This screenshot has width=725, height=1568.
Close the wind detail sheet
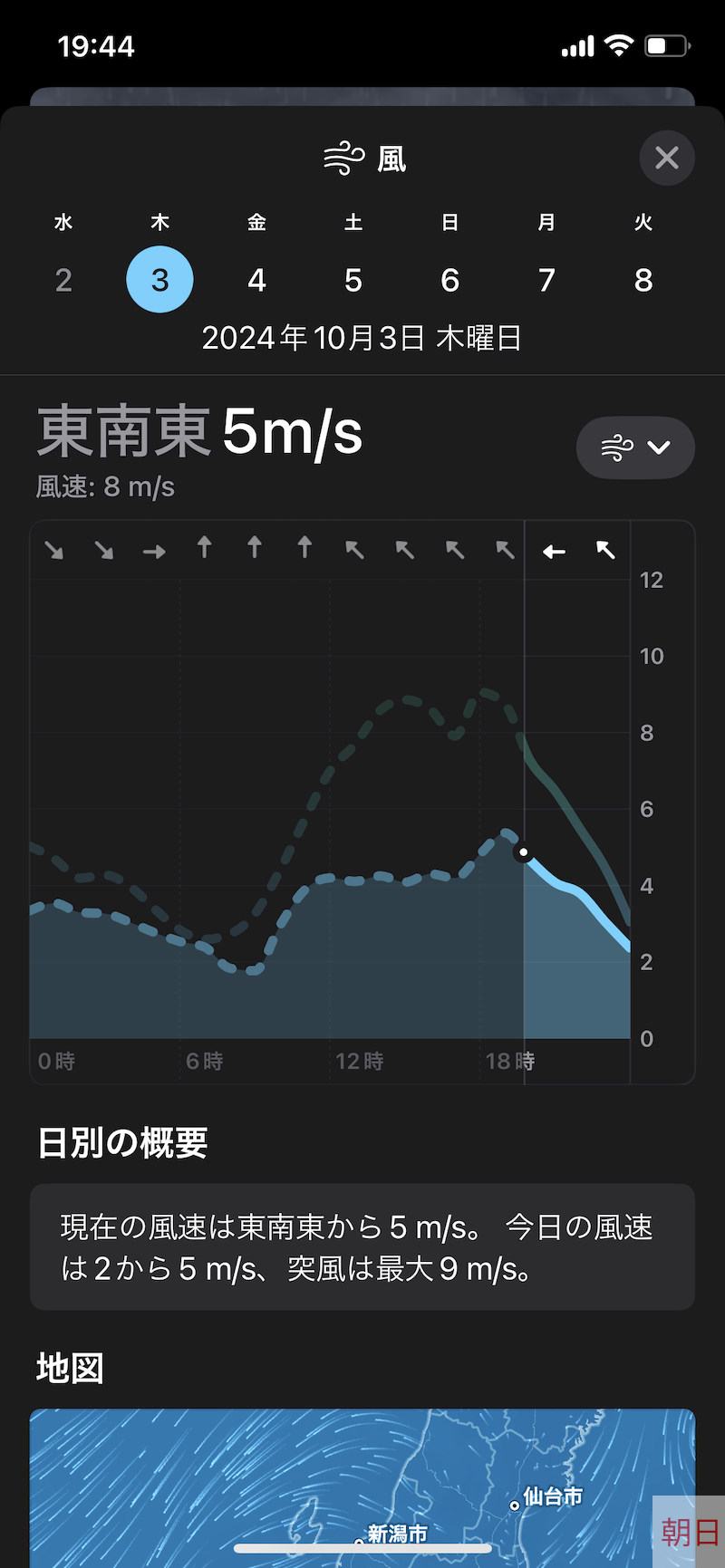pos(667,158)
